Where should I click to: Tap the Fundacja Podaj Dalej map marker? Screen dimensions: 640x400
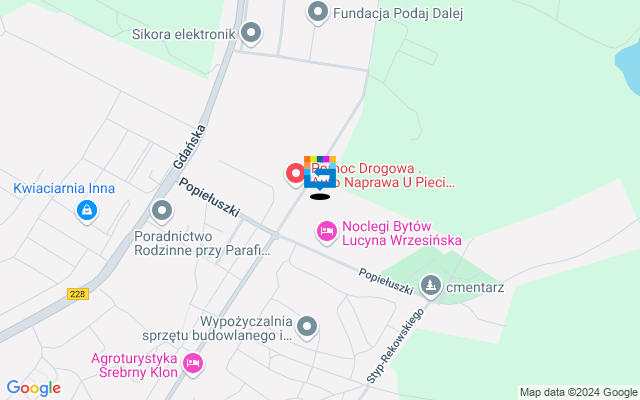pos(318,13)
